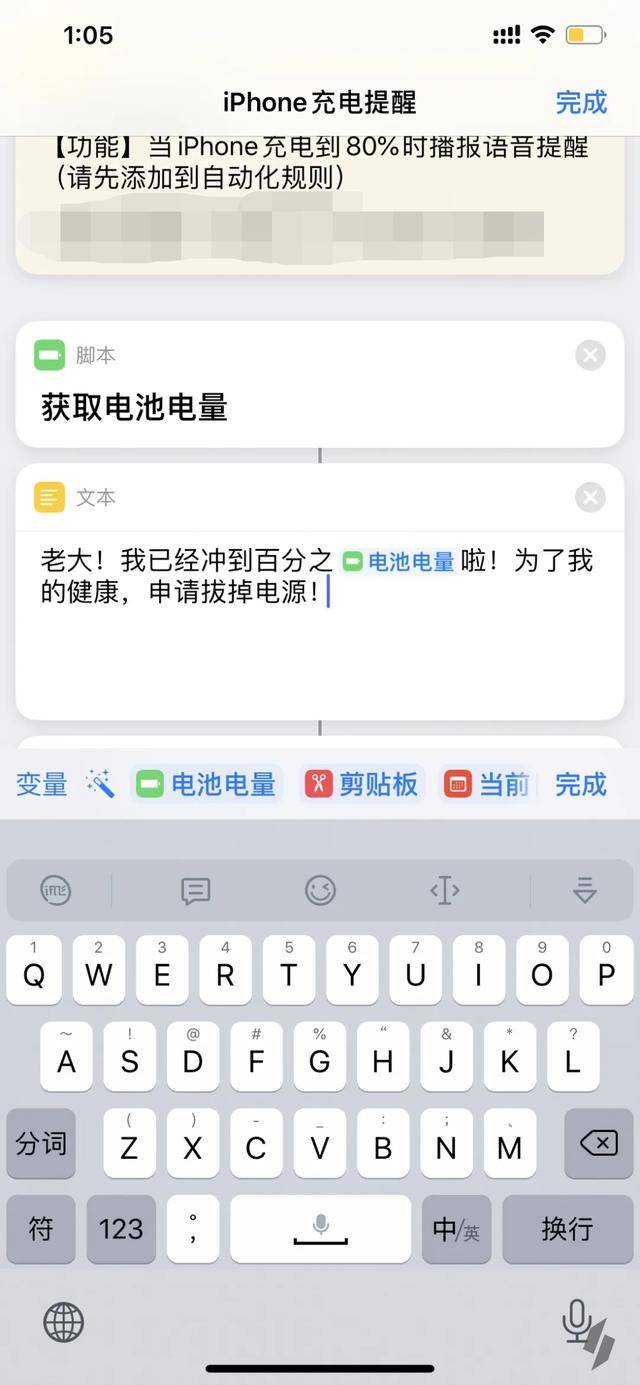Tap the magic wand variable icon

[x=100, y=784]
